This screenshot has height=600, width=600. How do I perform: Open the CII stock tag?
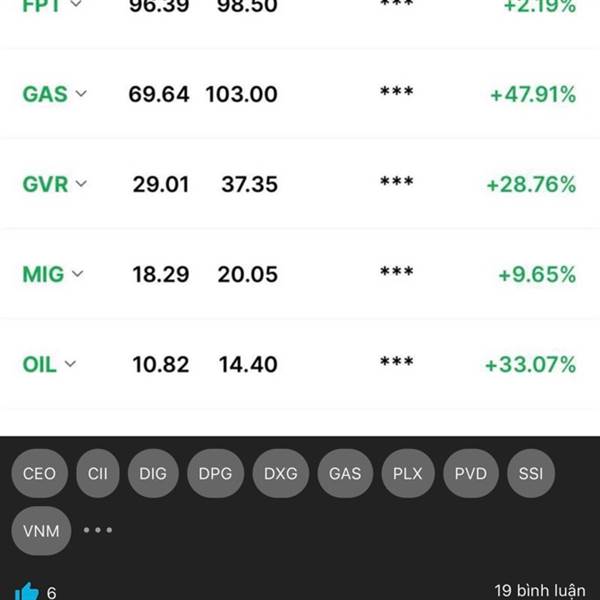click(97, 473)
